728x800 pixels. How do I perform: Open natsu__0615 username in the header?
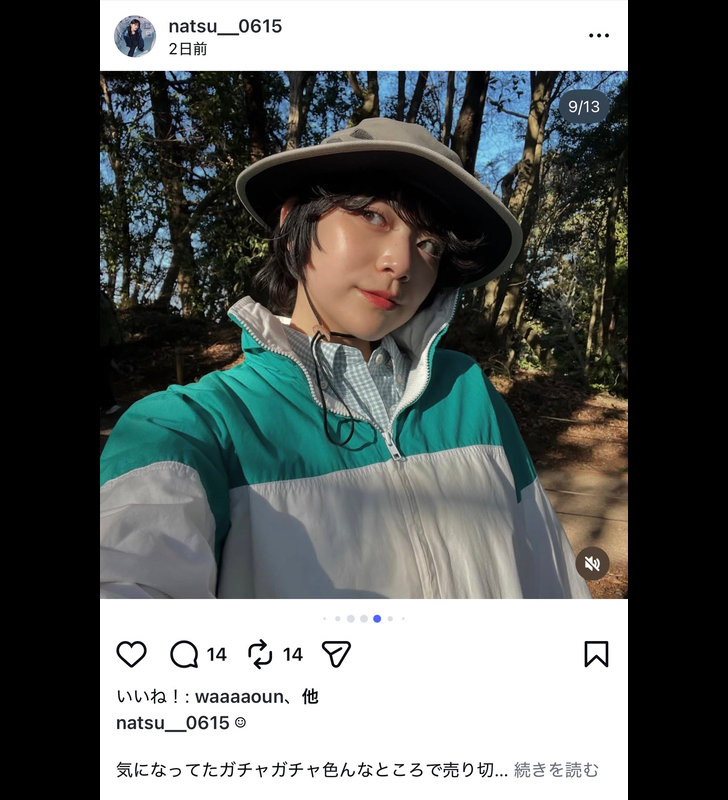click(x=225, y=27)
